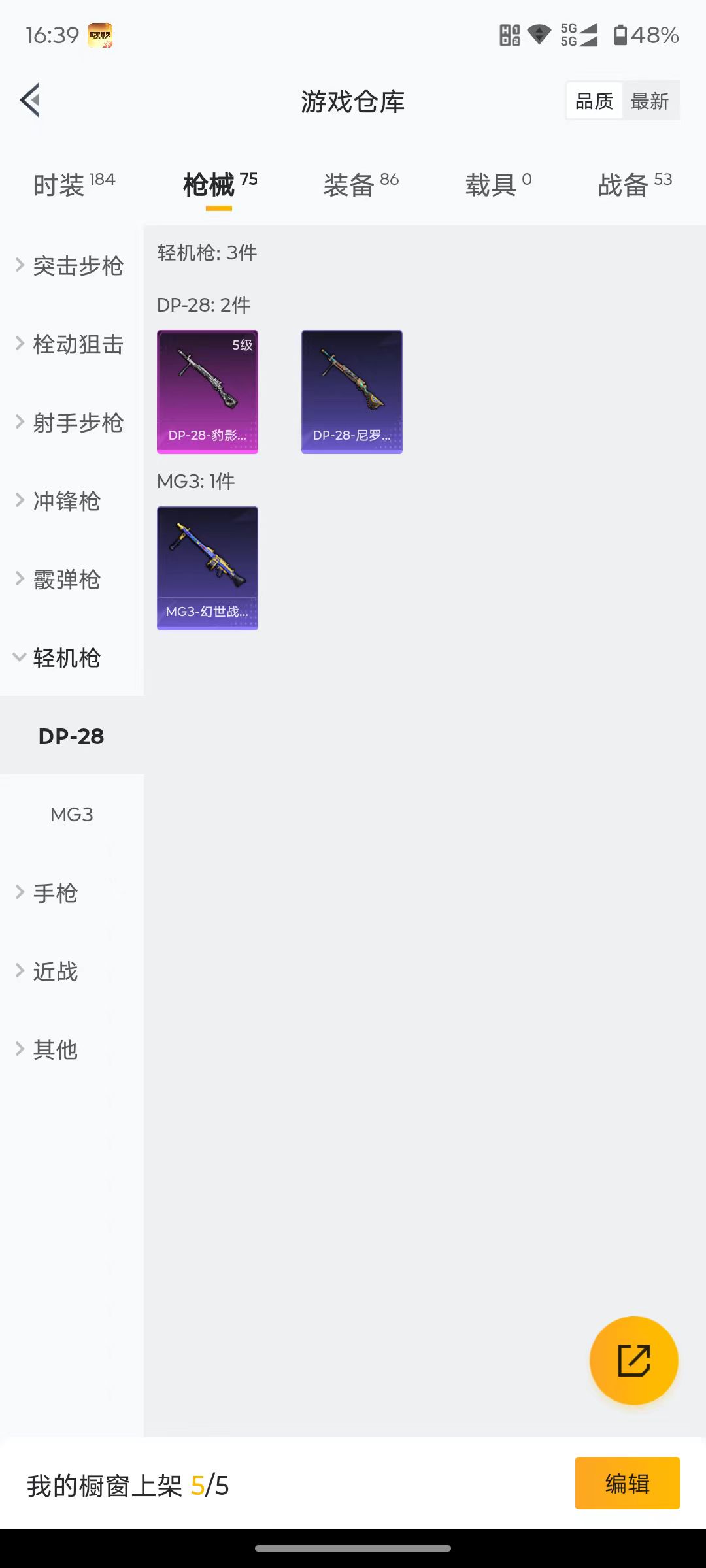This screenshot has width=706, height=1568.
Task: Switch sorting to 最新
Action: click(651, 100)
